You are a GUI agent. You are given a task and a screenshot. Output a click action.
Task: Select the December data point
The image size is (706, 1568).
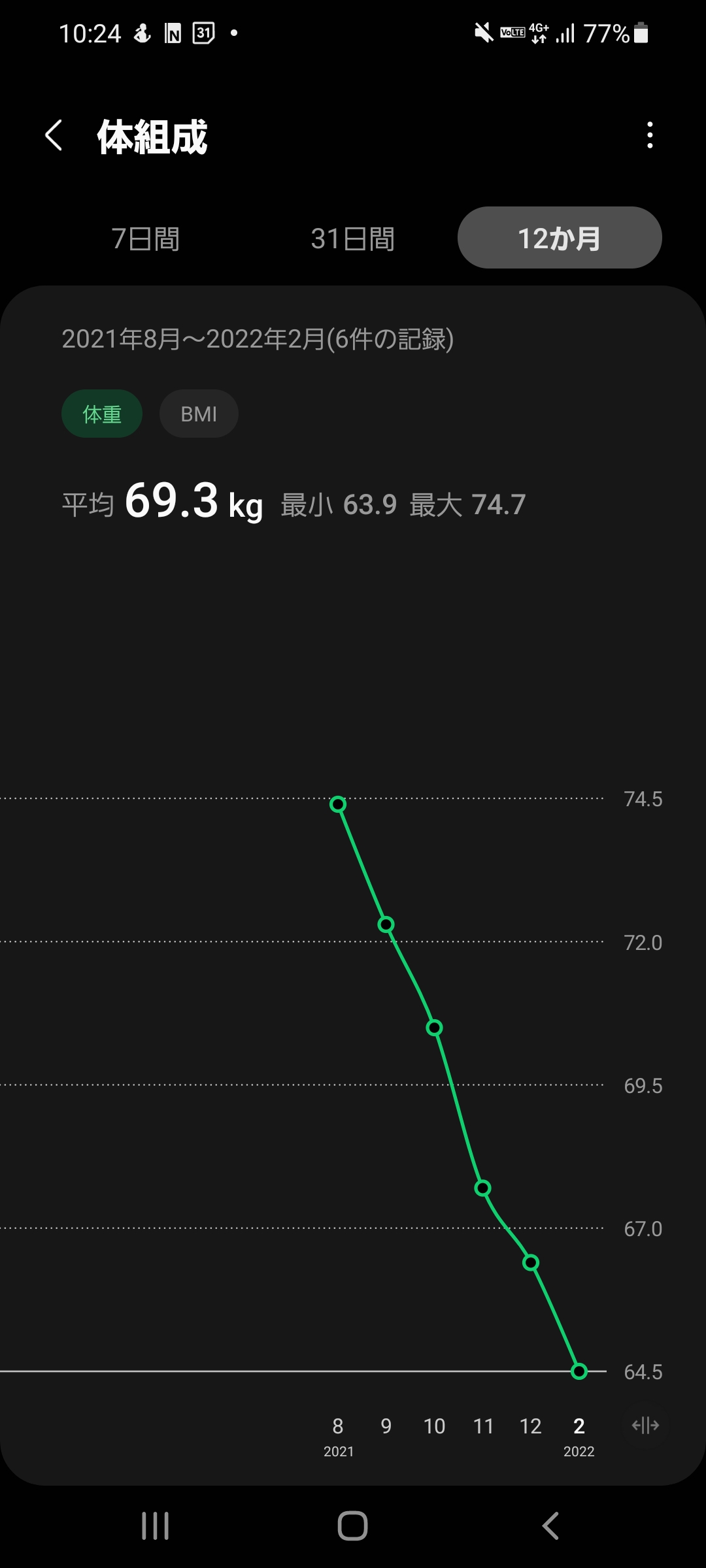(531, 1263)
